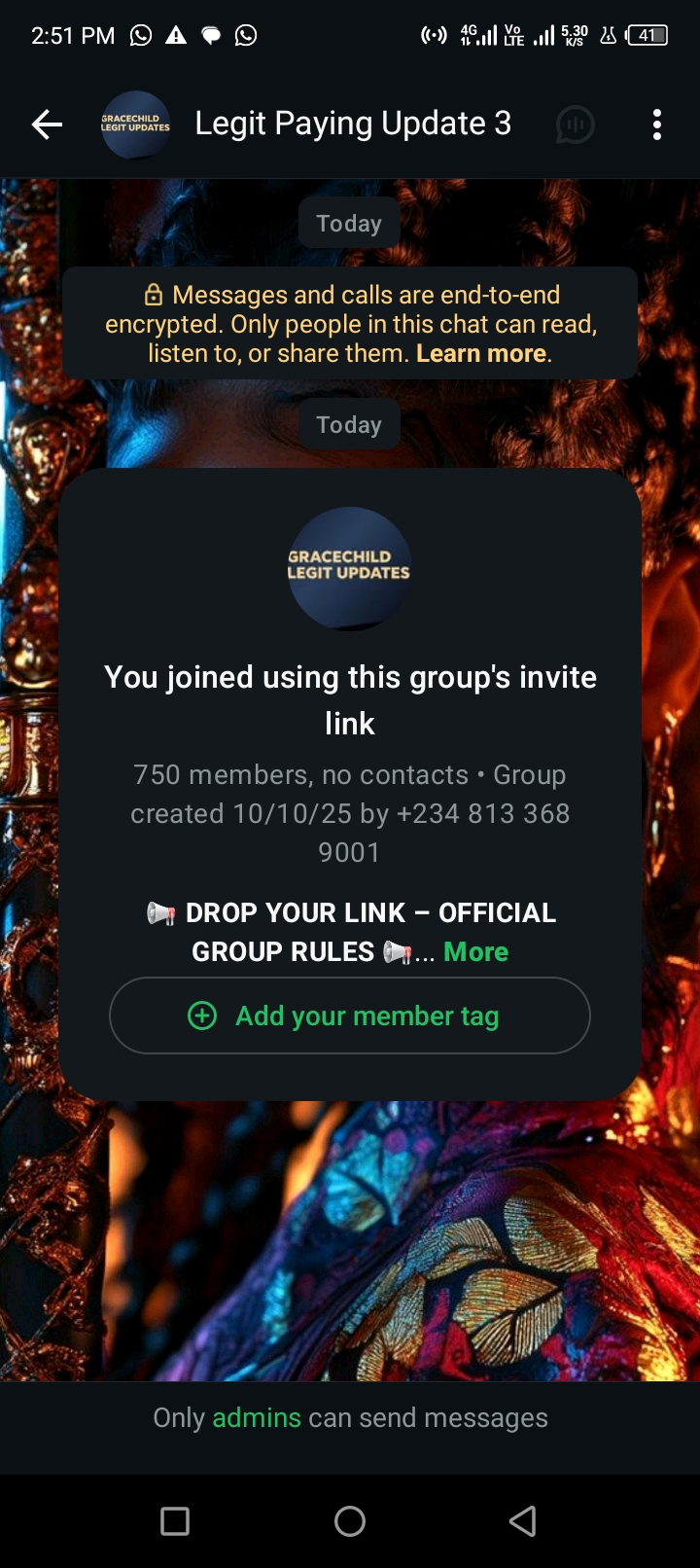Image resolution: width=700 pixels, height=1568 pixels.
Task: Go back from the group chat
Action: tap(47, 125)
